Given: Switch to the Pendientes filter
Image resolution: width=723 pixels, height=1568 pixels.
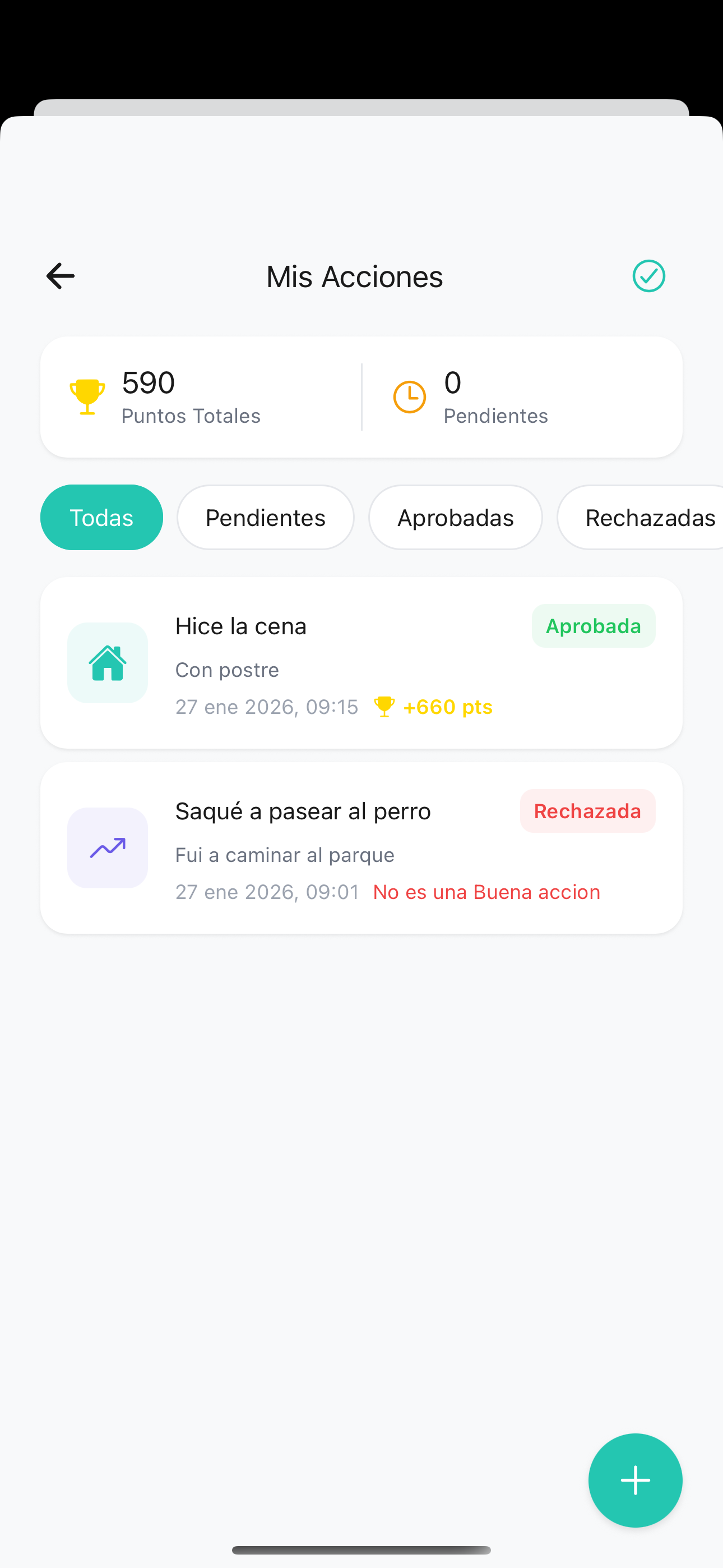Looking at the screenshot, I should pyautogui.click(x=265, y=517).
